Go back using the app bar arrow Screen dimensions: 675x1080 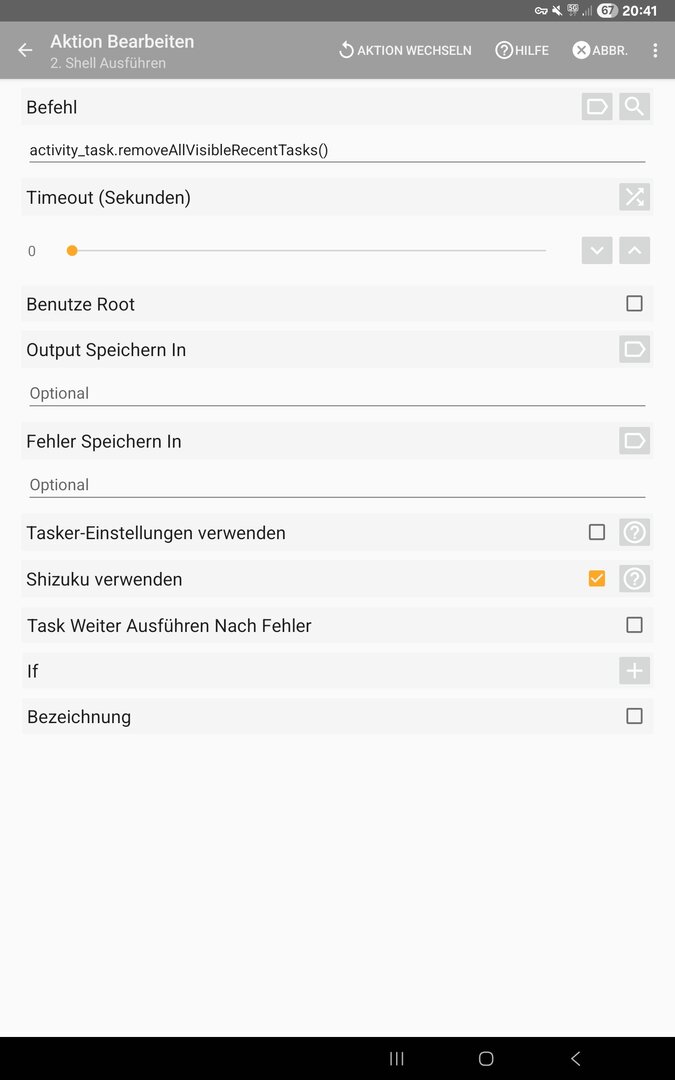(x=25, y=50)
